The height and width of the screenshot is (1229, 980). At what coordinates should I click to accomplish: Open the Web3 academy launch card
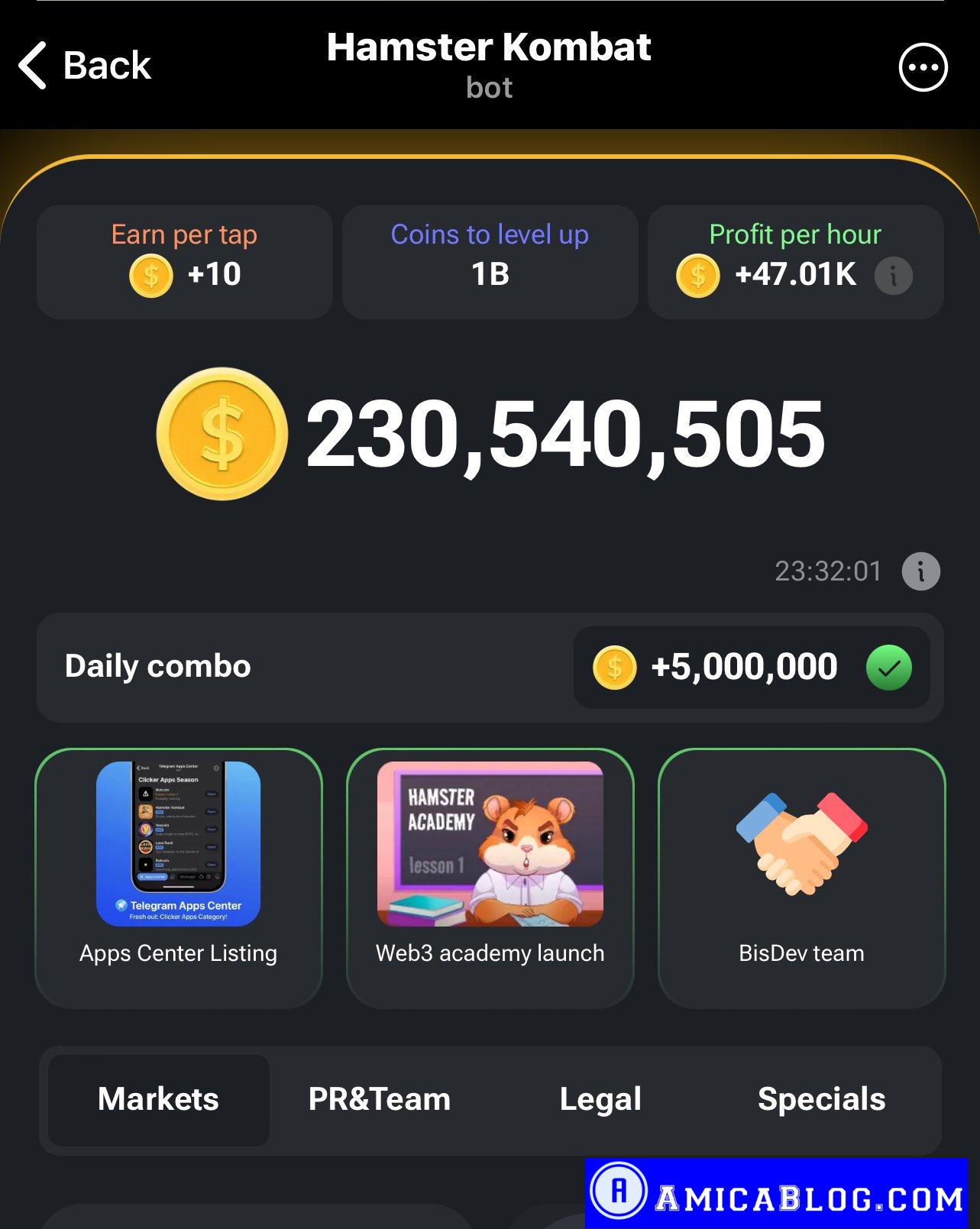[x=490, y=878]
